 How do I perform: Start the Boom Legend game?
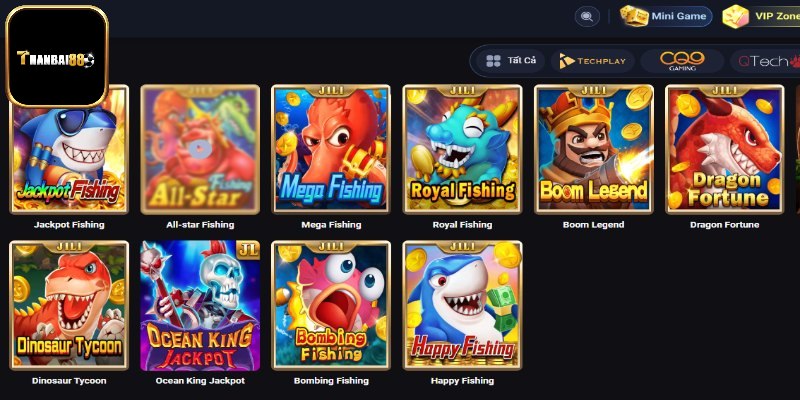593,149
